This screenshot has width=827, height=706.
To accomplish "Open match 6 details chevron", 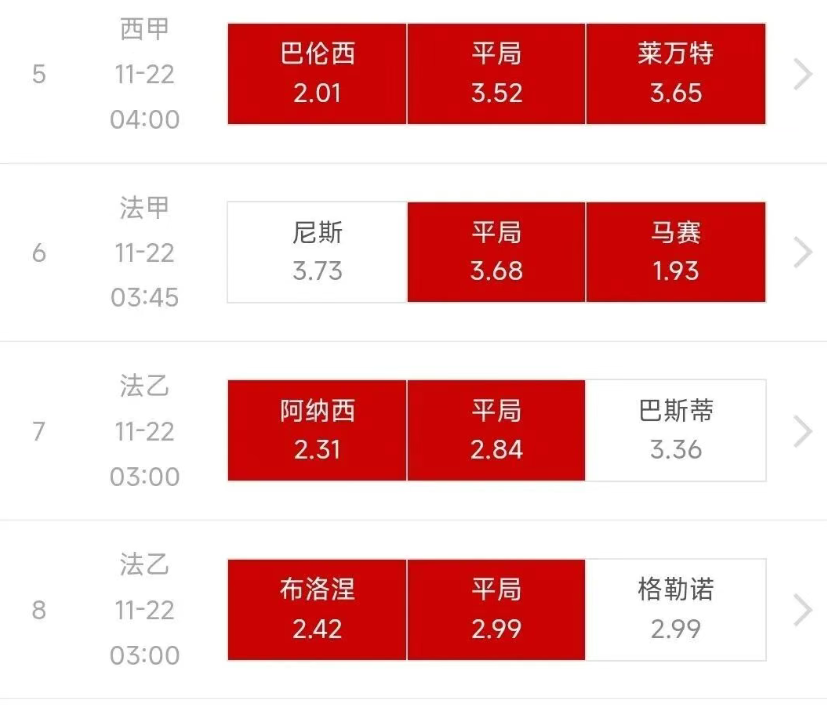I will click(x=802, y=252).
